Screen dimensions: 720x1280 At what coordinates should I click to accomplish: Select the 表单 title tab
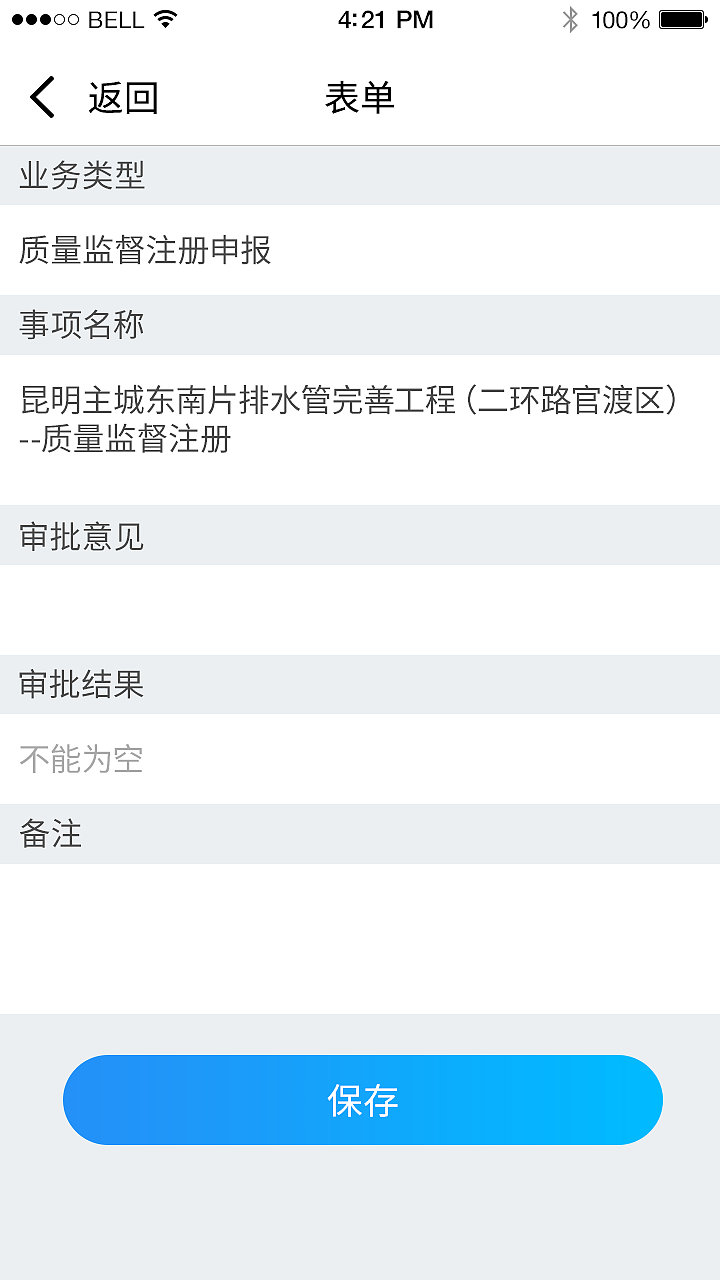tap(360, 97)
